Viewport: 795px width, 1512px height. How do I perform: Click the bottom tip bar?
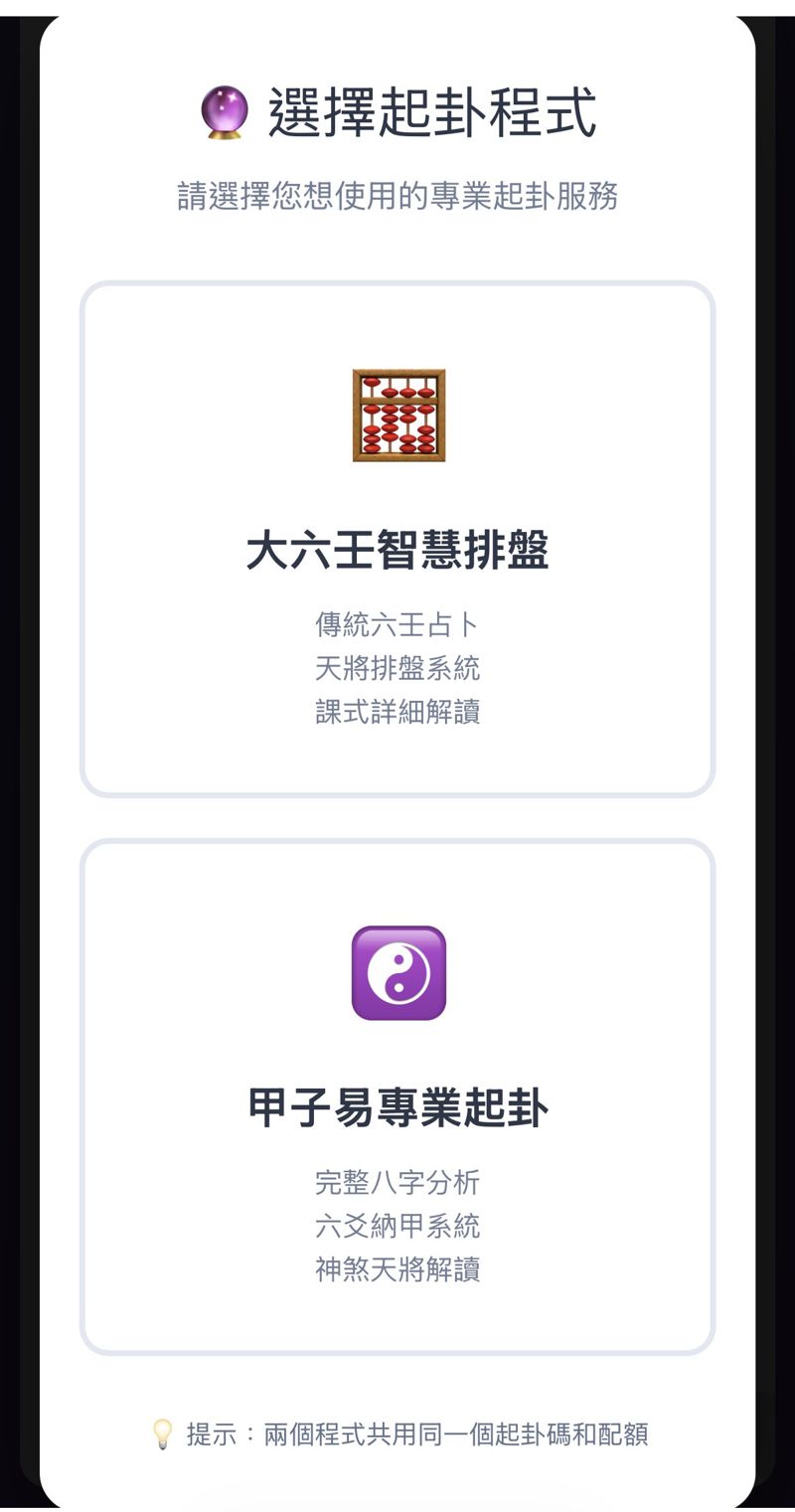point(397,1434)
